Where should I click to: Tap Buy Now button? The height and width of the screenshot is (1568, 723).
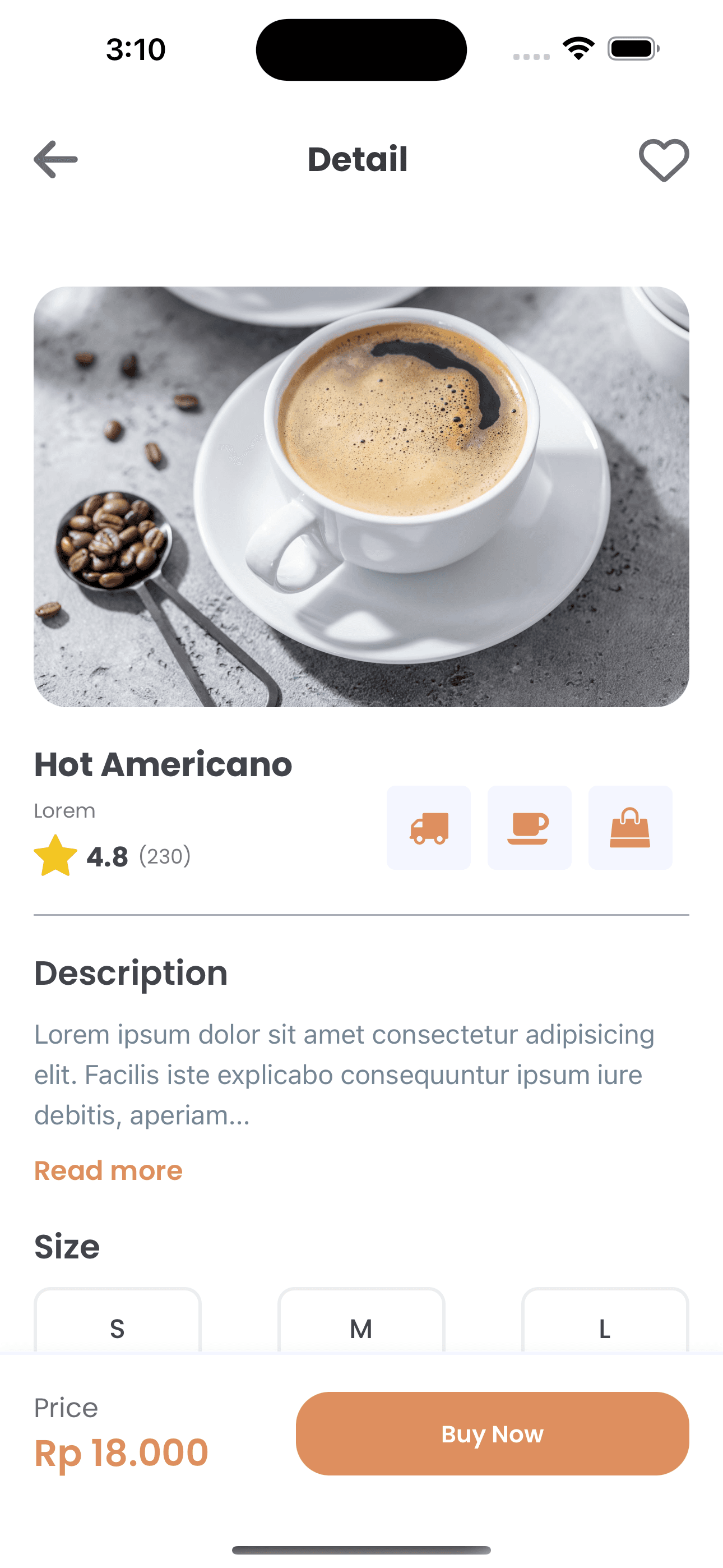(x=492, y=1433)
